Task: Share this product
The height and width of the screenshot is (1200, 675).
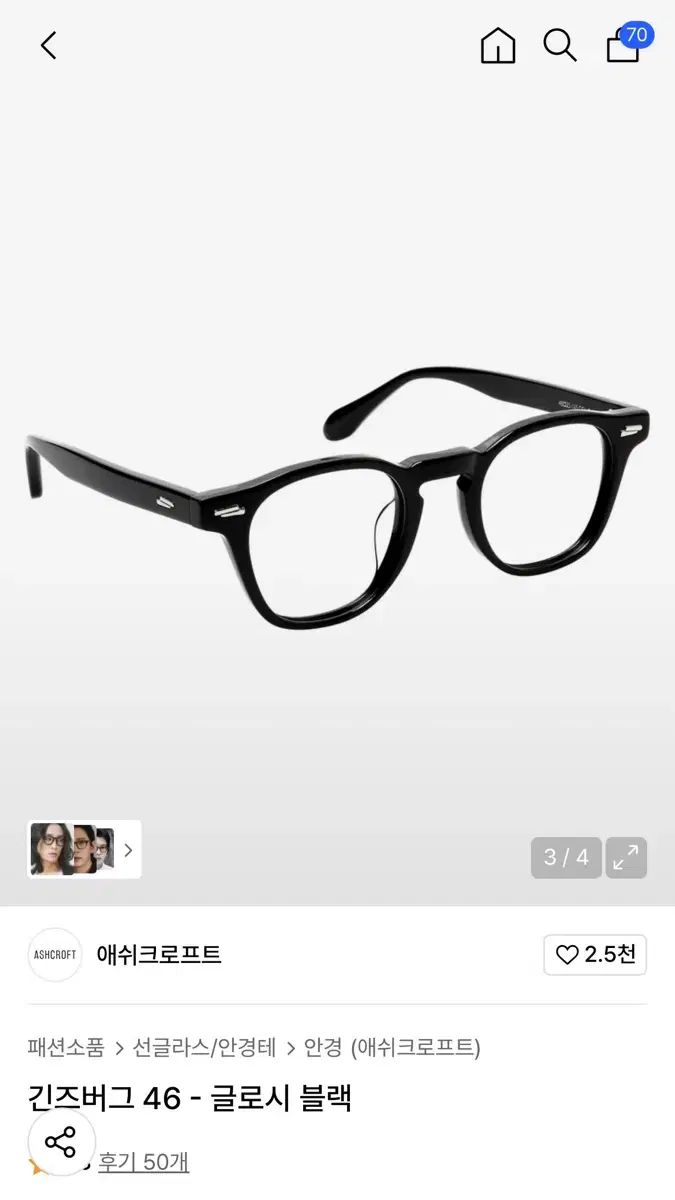Action: click(x=61, y=1142)
